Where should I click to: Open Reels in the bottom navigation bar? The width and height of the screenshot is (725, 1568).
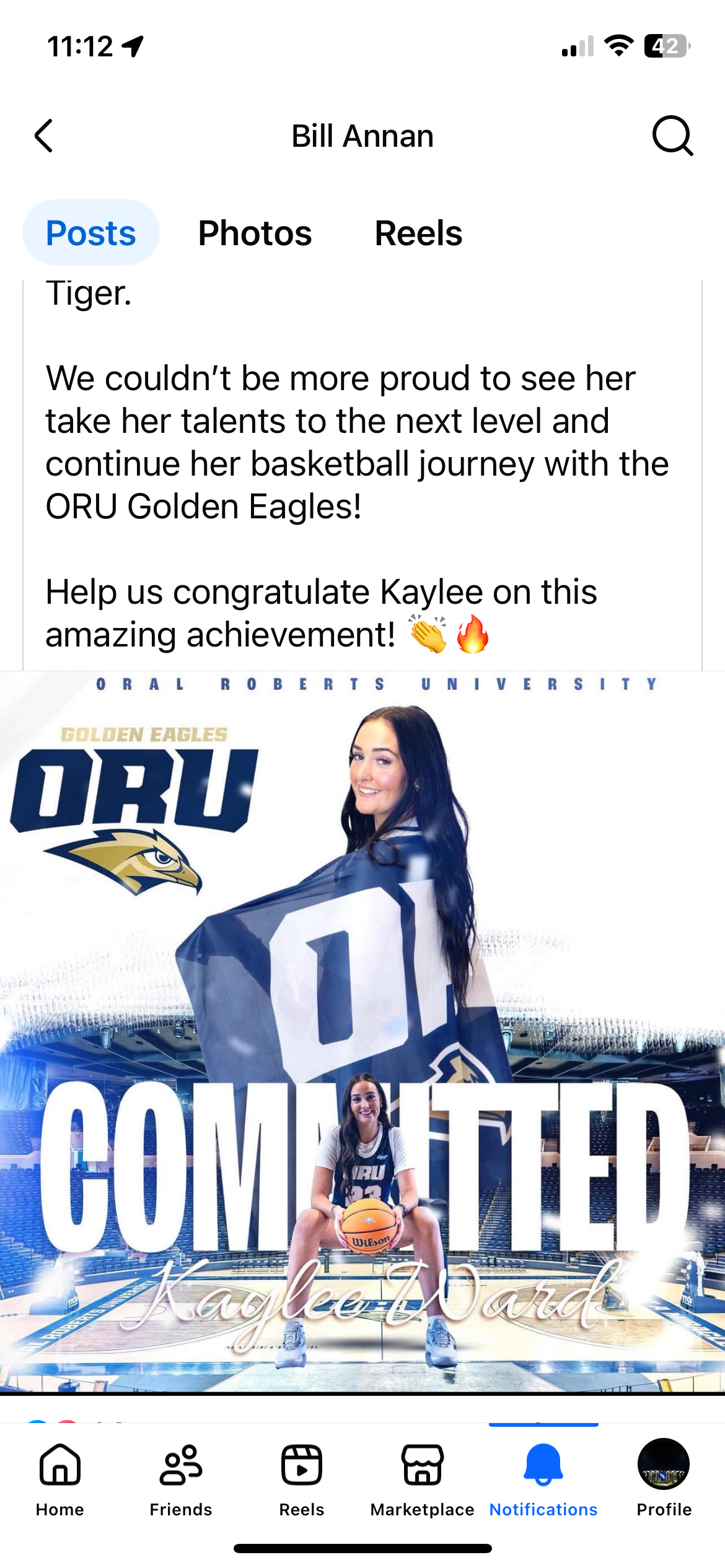(302, 1477)
